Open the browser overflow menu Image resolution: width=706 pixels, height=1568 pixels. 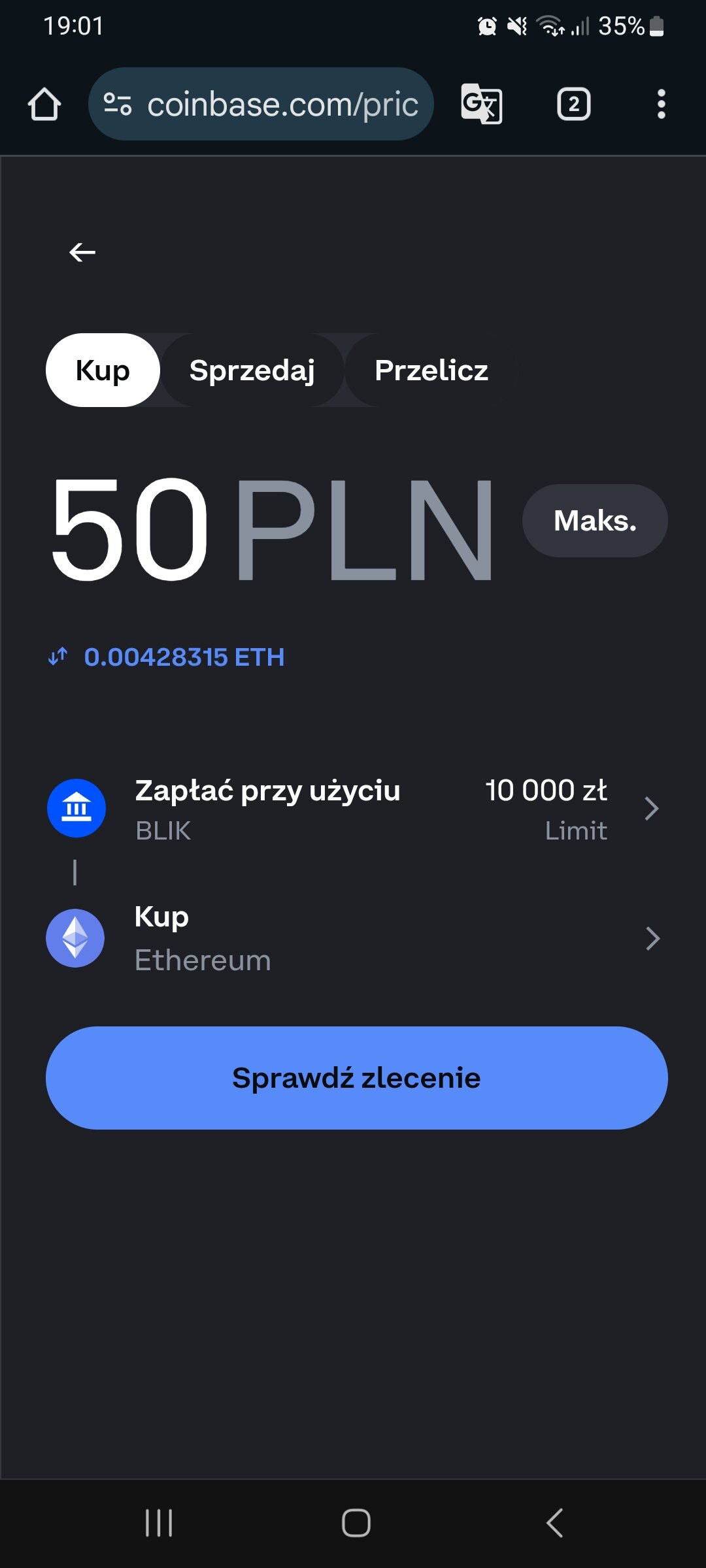(x=661, y=105)
